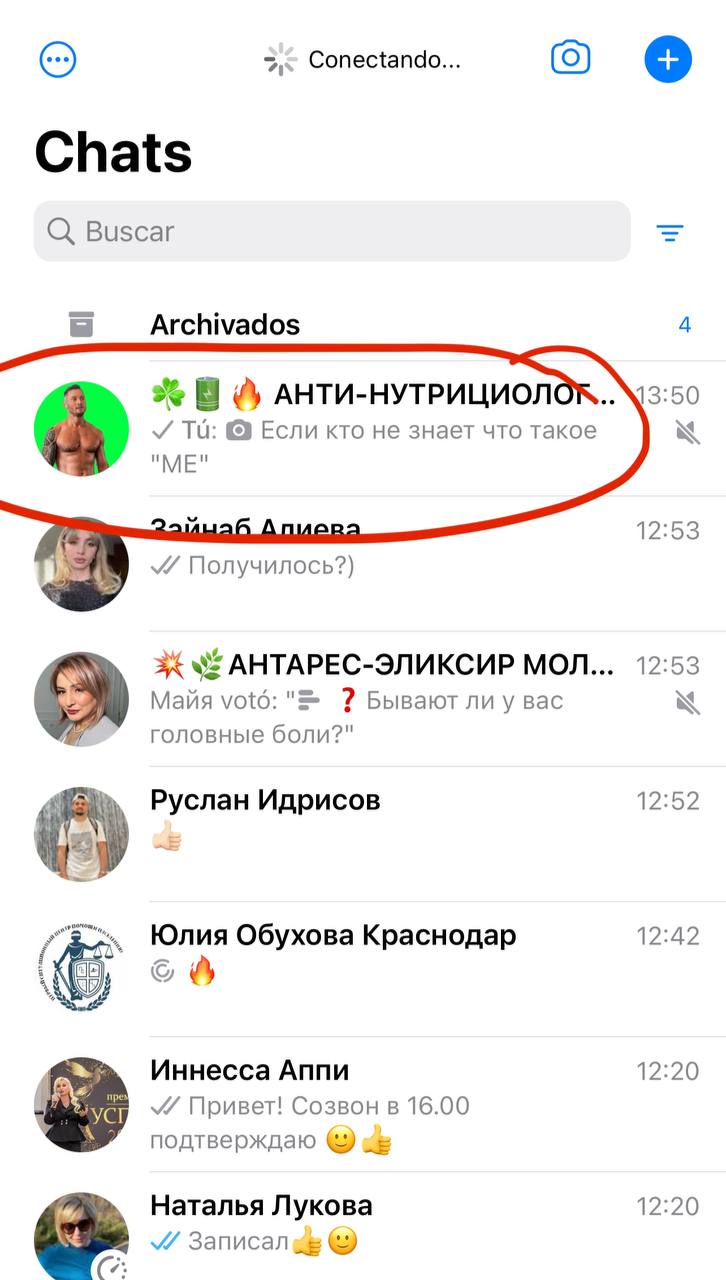Open the chat with Юлия Обухова Краснодар
726x1280 pixels.
[x=380, y=955]
